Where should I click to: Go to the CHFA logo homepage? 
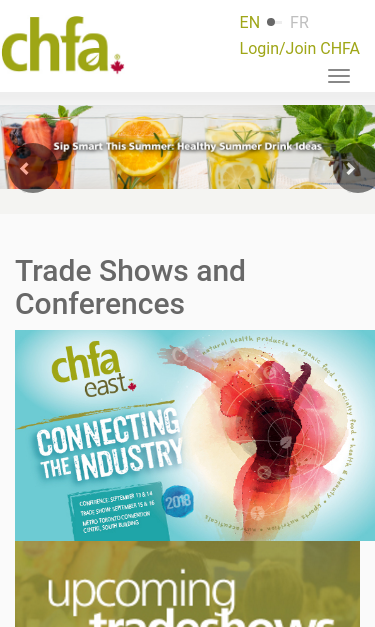(63, 45)
